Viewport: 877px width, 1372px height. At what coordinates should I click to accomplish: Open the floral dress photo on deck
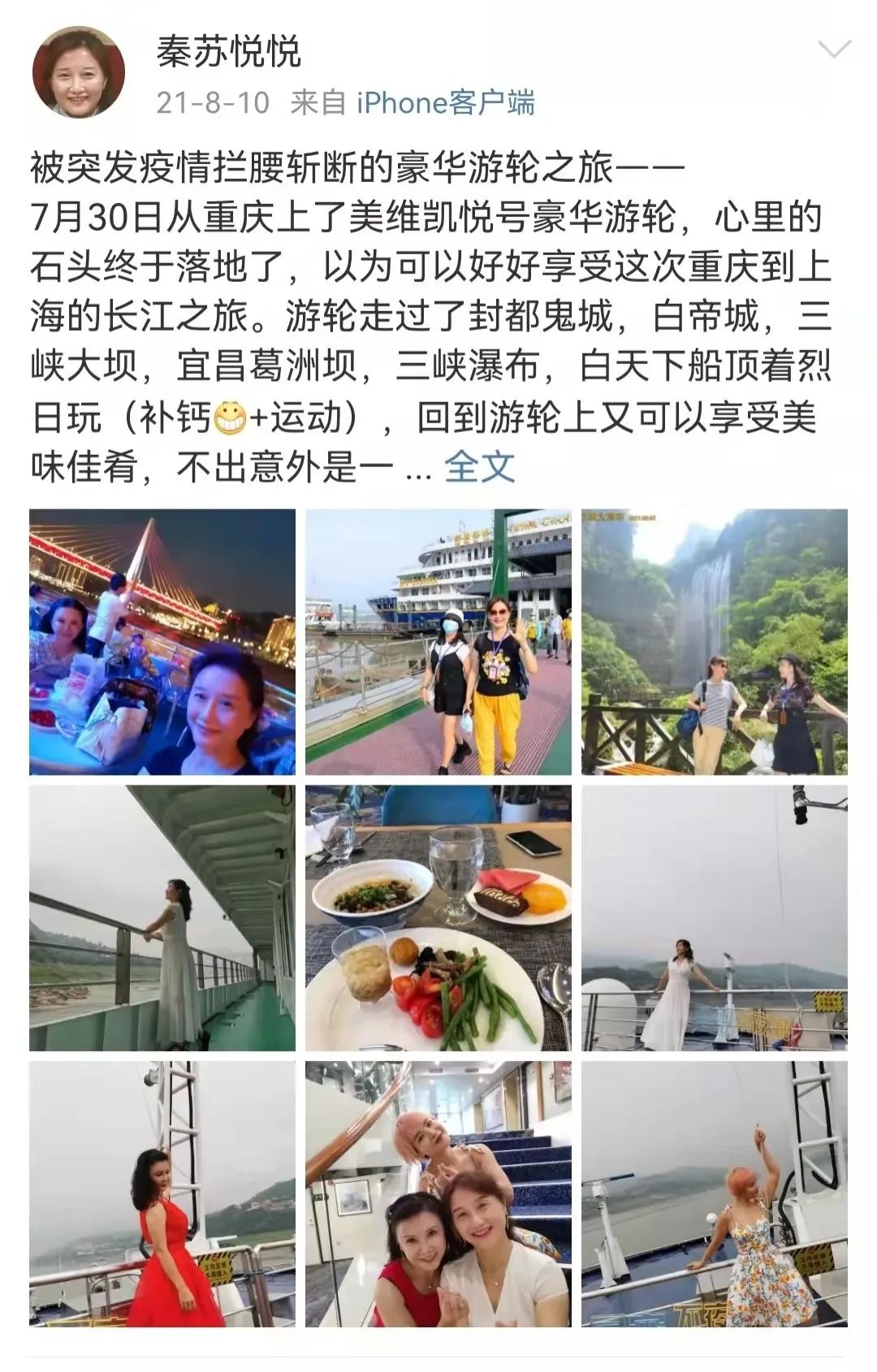[x=715, y=1194]
